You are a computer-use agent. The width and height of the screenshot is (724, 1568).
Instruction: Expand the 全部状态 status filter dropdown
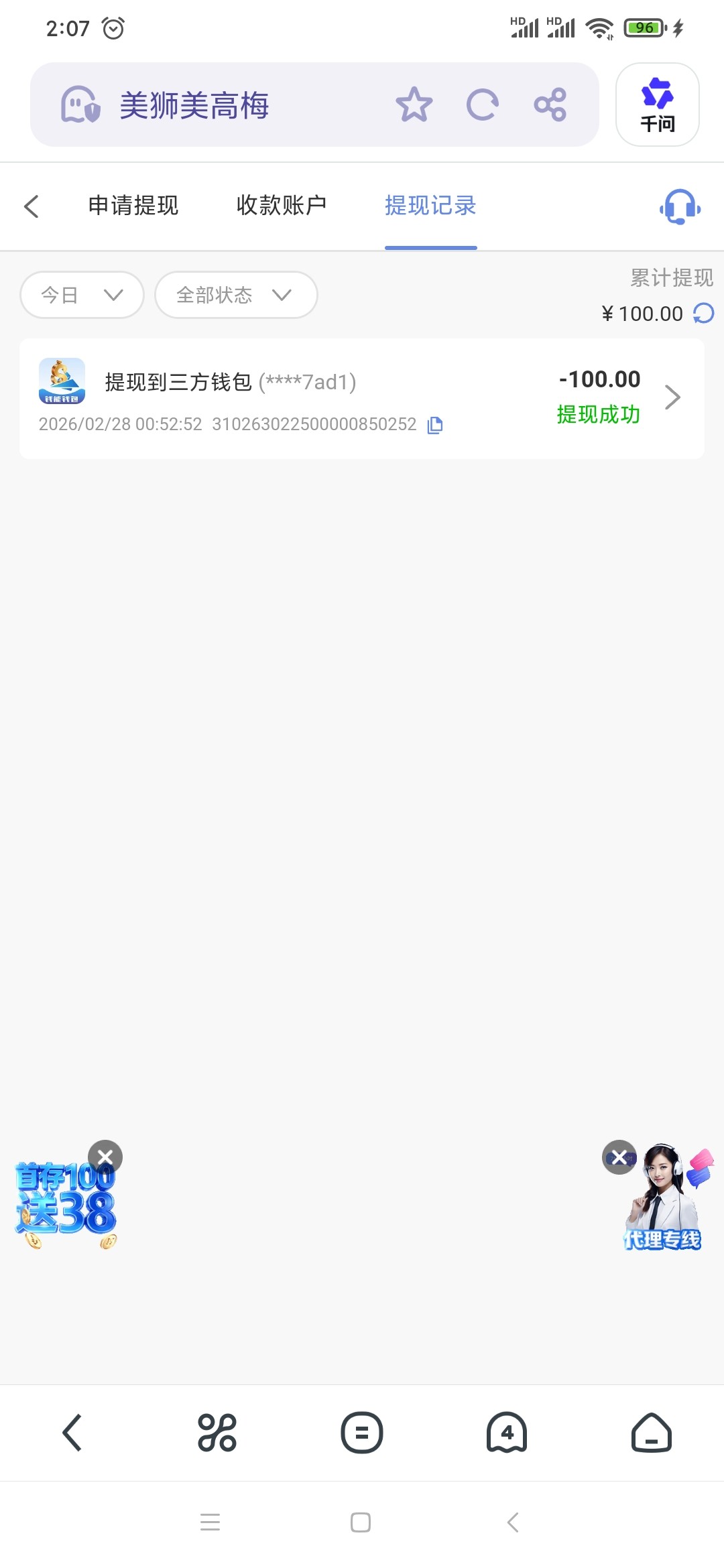(235, 295)
